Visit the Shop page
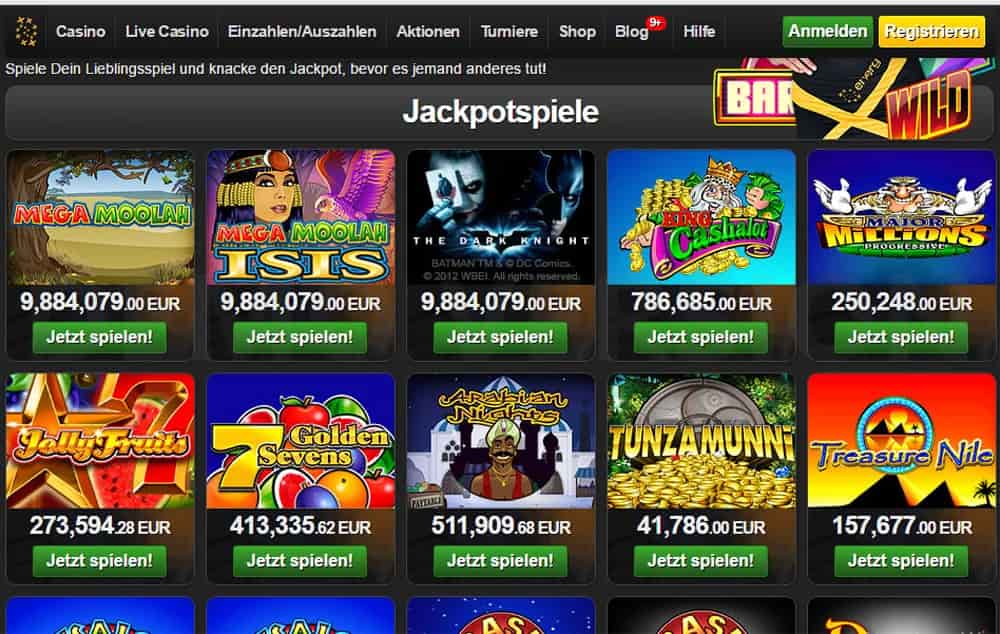This screenshot has height=634, width=1000. (x=577, y=31)
